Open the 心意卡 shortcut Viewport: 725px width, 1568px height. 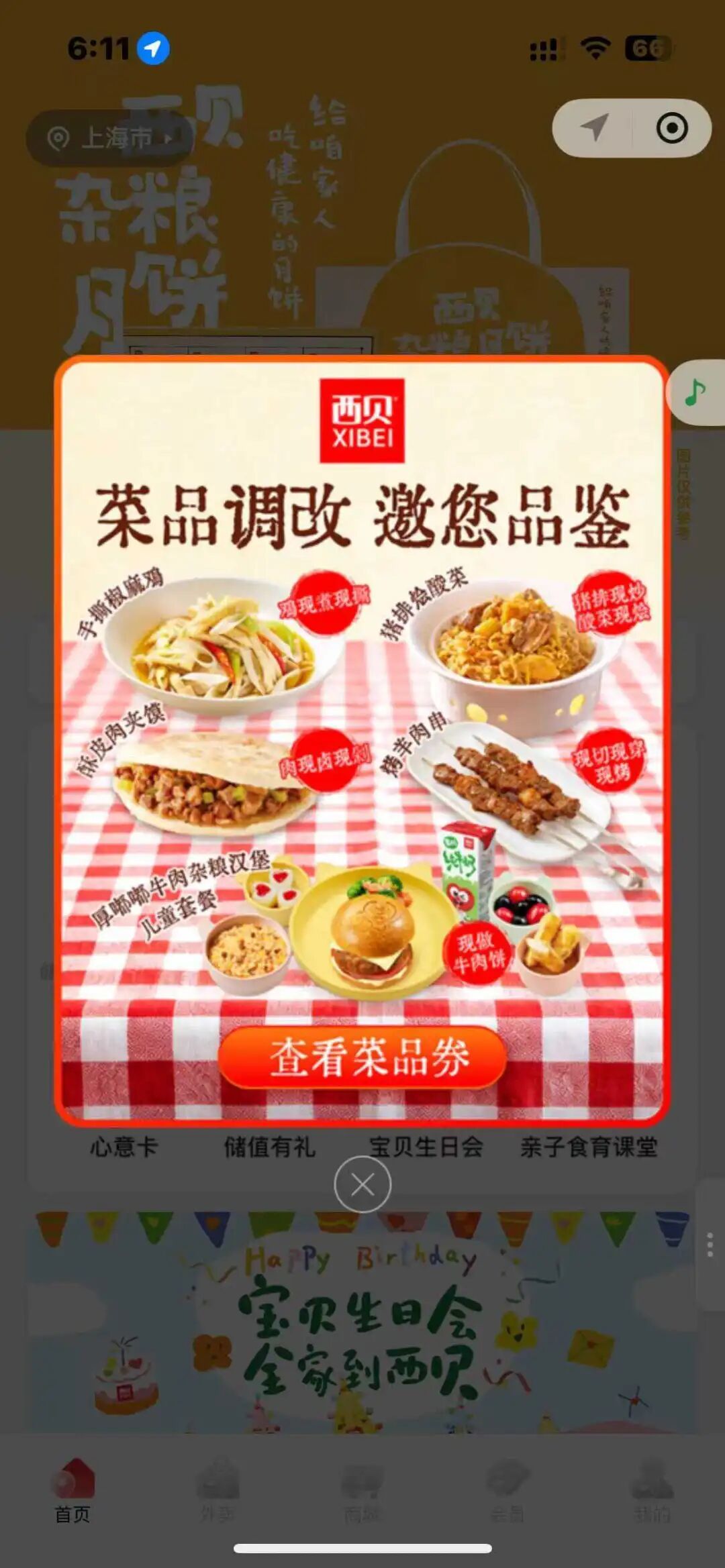(124, 1146)
